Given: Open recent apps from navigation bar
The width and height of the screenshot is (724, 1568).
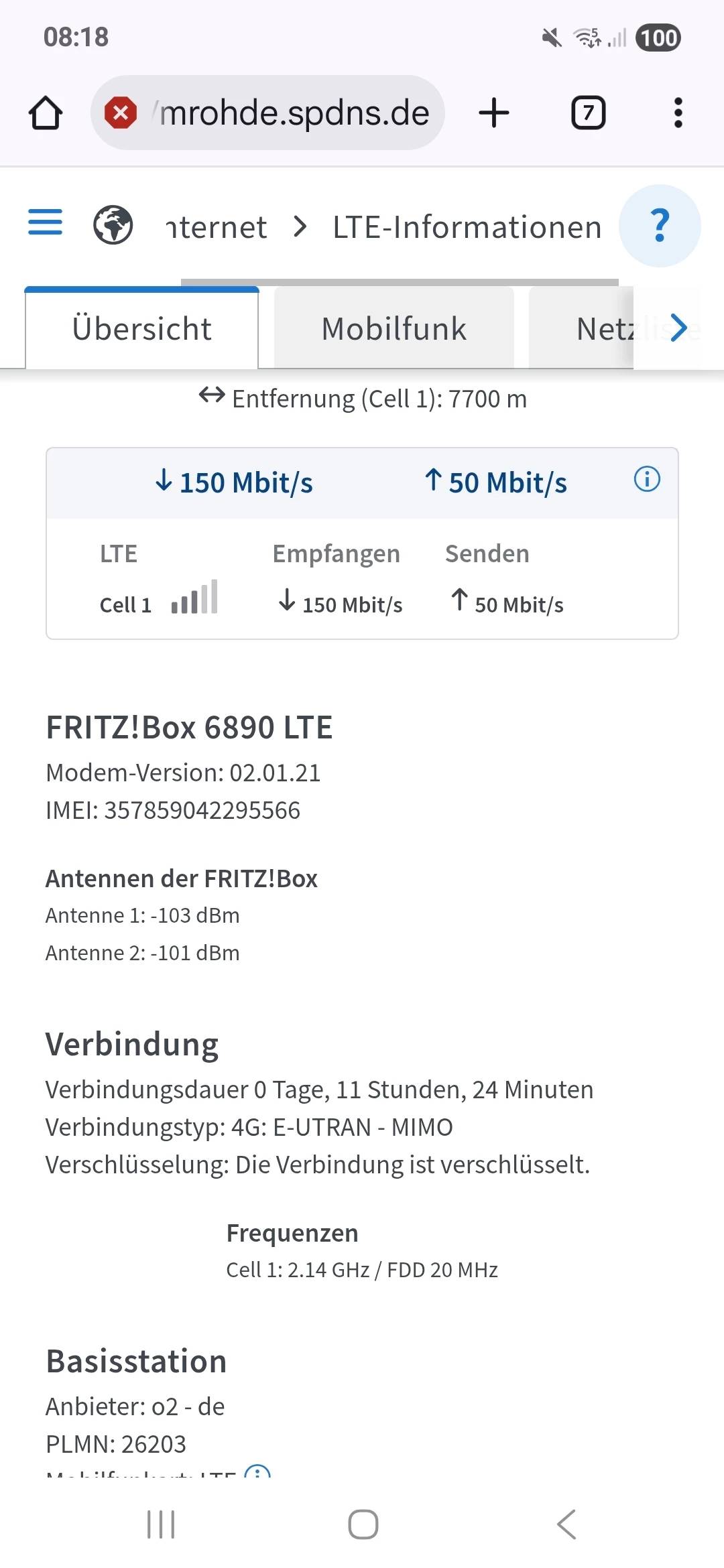Looking at the screenshot, I should (161, 1524).
